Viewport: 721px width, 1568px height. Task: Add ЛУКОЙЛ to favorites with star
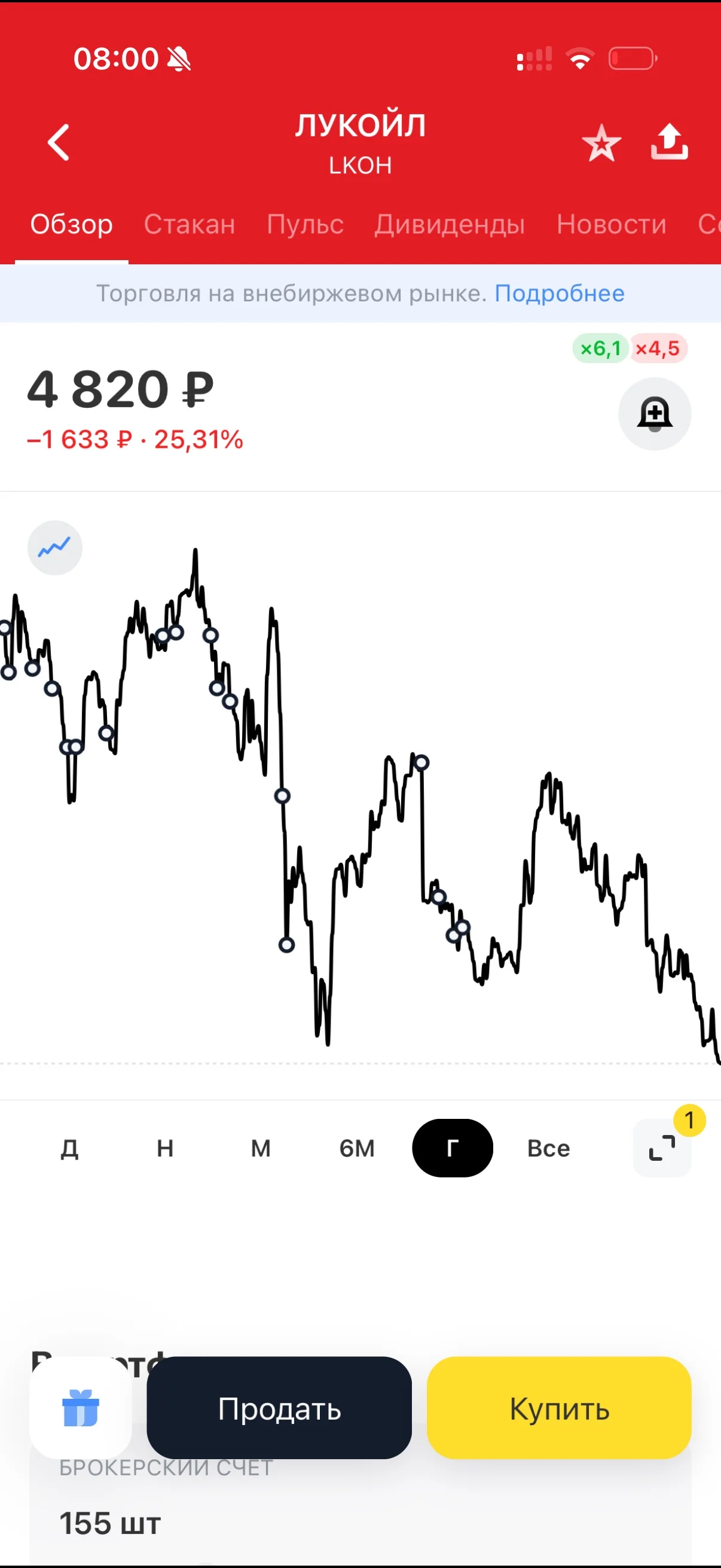click(x=601, y=143)
